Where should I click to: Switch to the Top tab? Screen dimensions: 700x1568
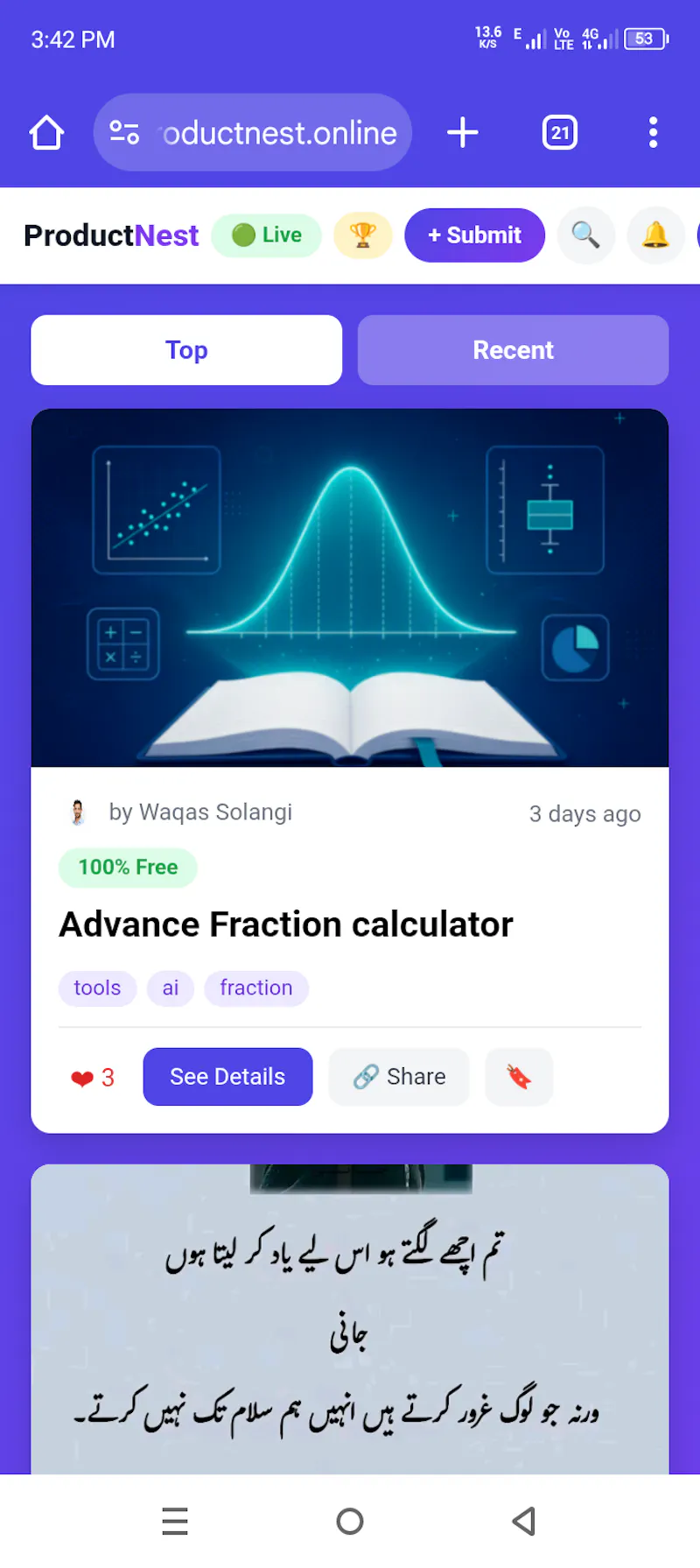pyautogui.click(x=186, y=350)
